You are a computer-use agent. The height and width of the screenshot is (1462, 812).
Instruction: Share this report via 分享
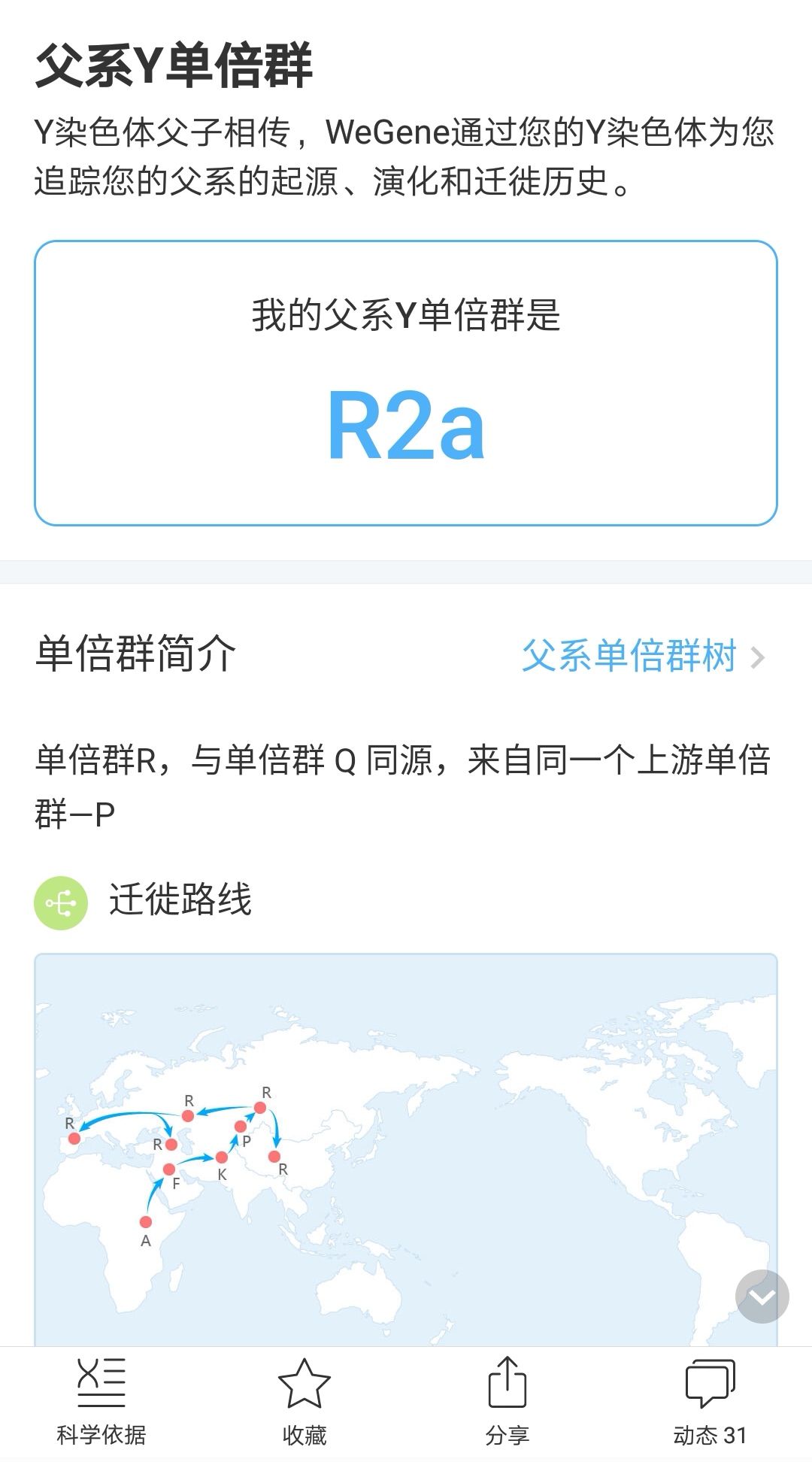[x=507, y=1403]
